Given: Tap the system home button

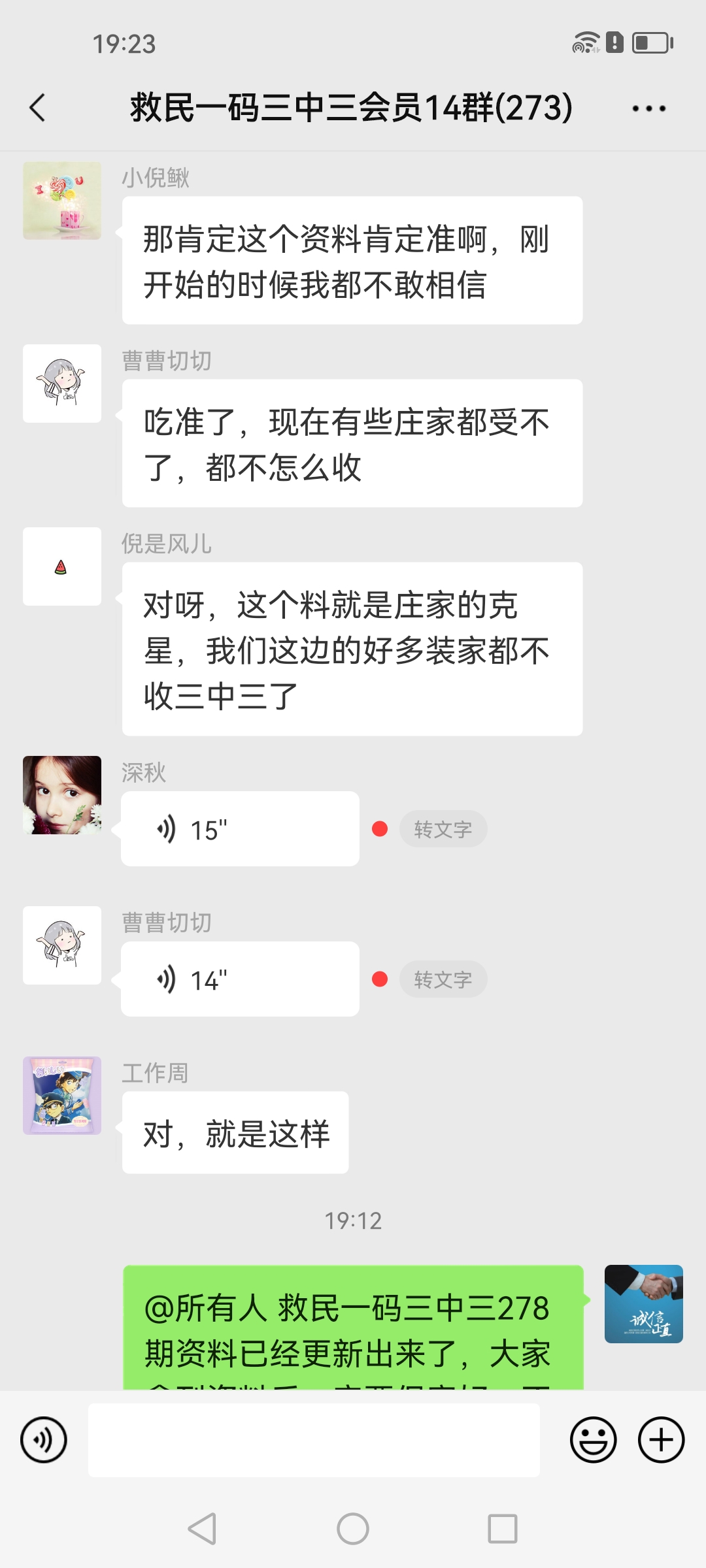Looking at the screenshot, I should point(353,1529).
